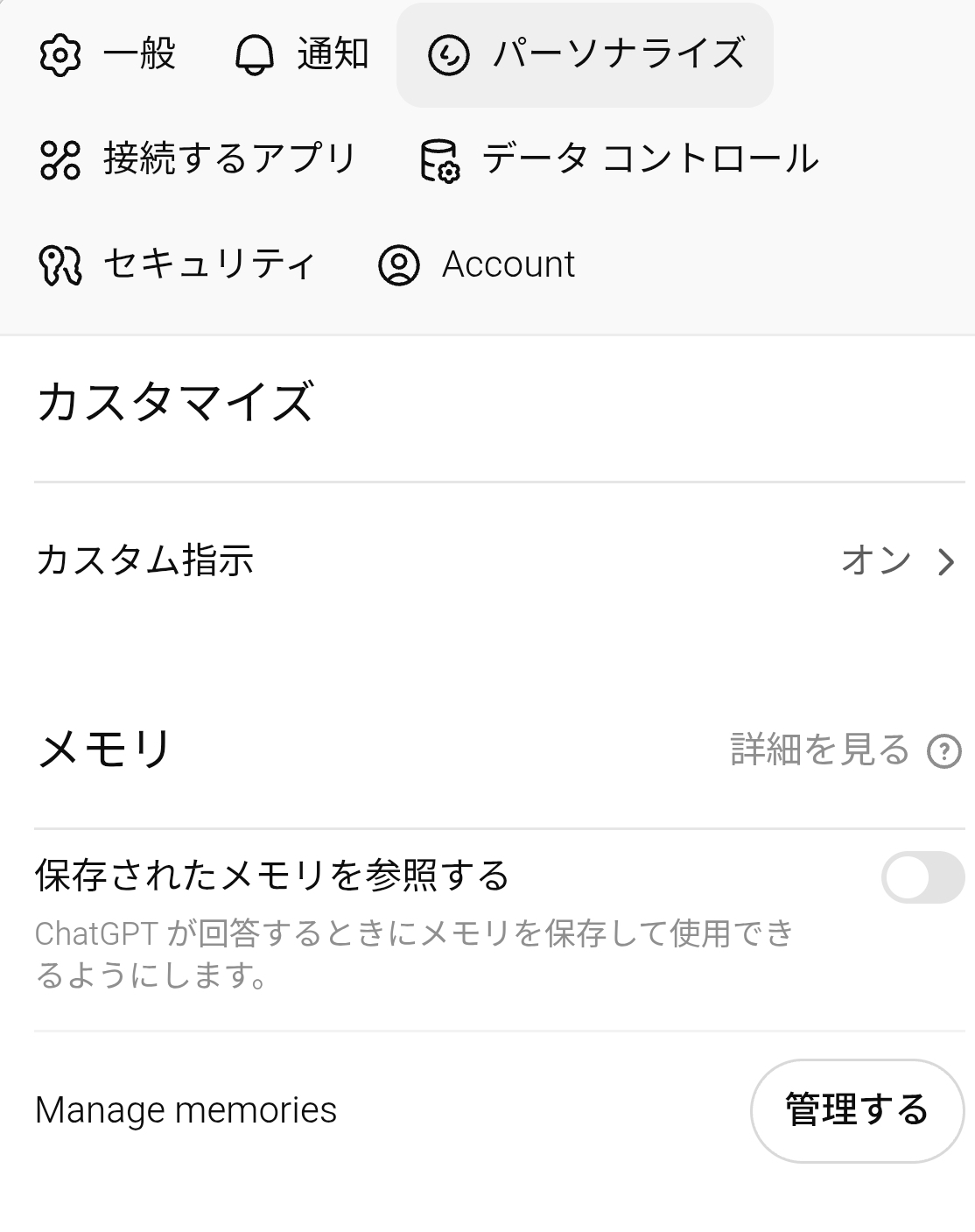This screenshot has width=975, height=1232.
Task: Open the Account tab
Action: tap(477, 264)
